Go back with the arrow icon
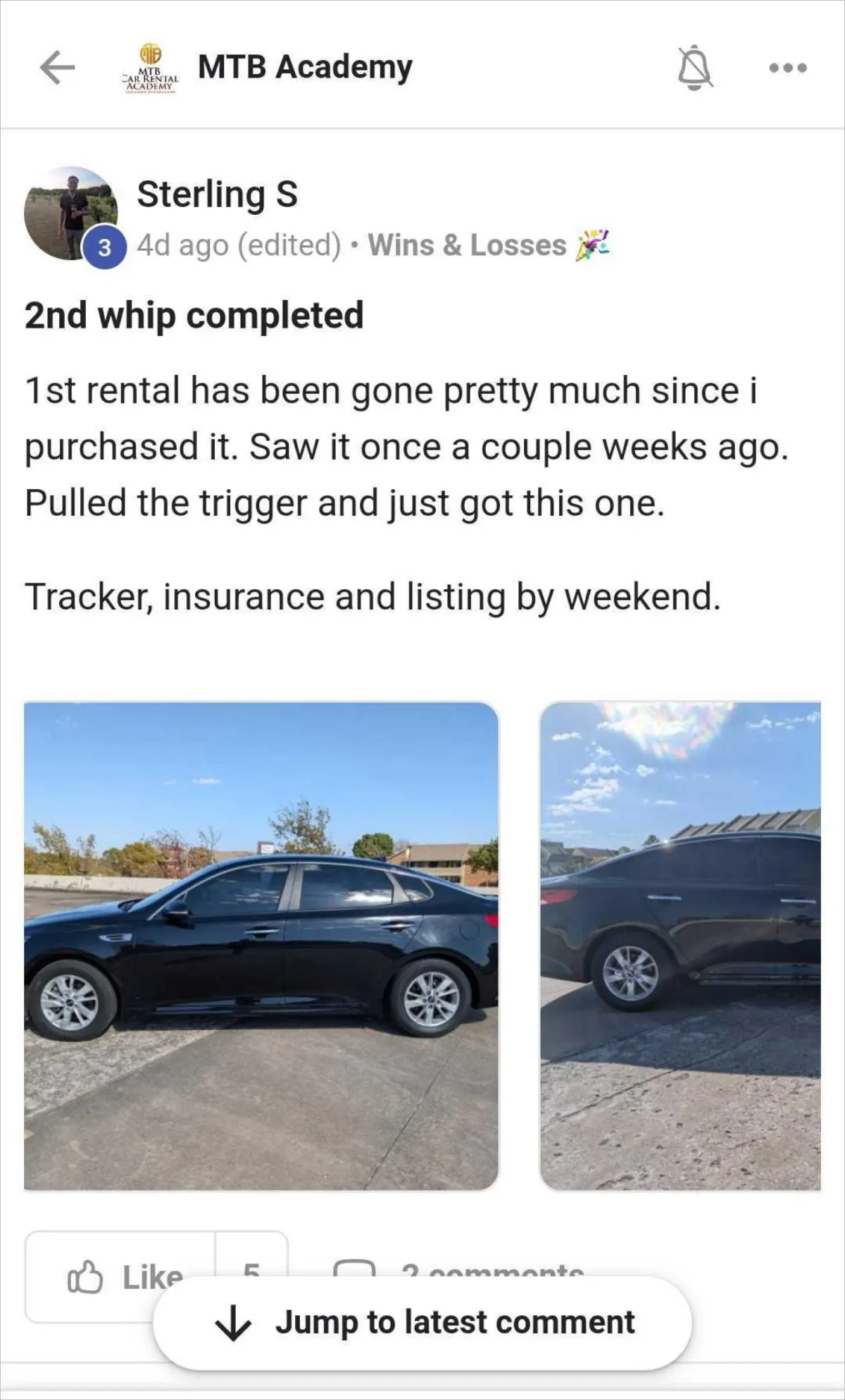845x1400 pixels. click(57, 68)
